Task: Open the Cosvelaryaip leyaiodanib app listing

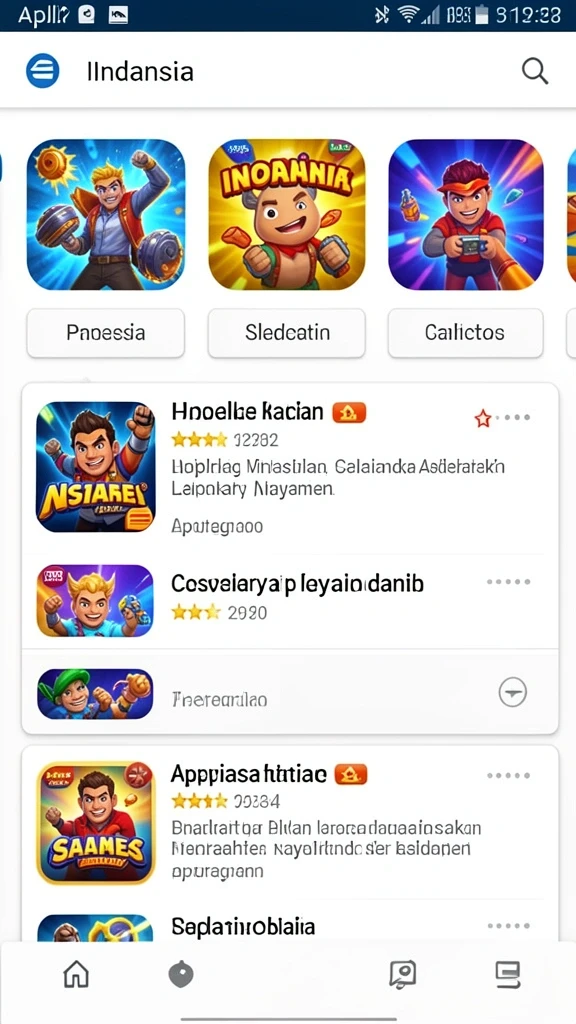Action: [290, 601]
